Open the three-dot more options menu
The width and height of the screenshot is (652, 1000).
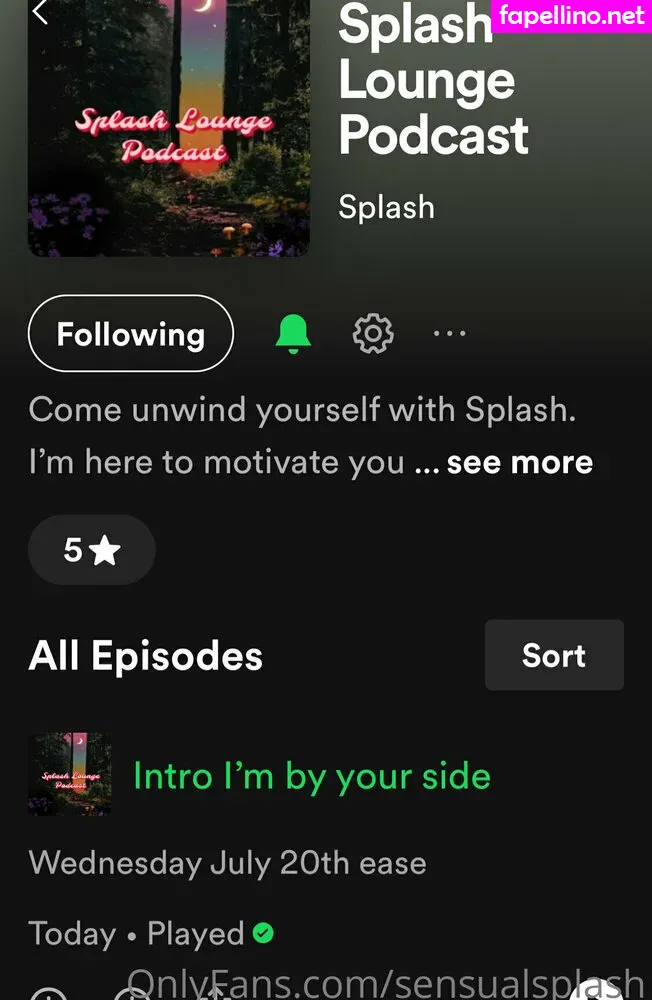click(449, 334)
